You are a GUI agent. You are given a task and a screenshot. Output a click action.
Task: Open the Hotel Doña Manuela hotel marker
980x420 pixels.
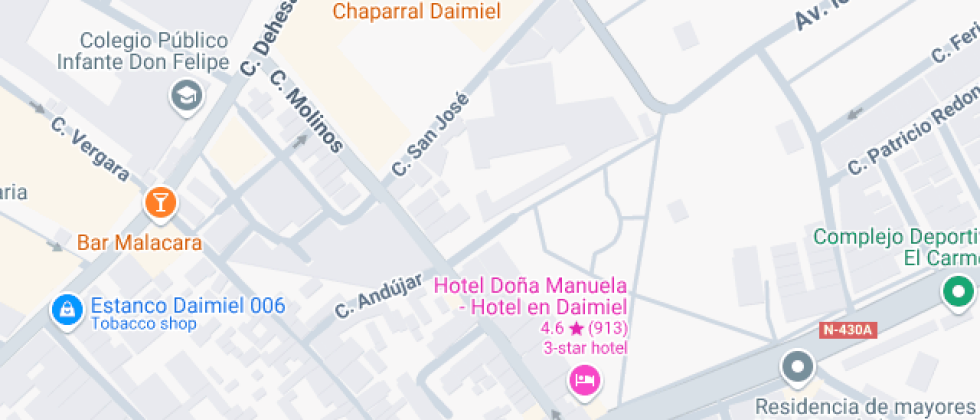pos(585,380)
